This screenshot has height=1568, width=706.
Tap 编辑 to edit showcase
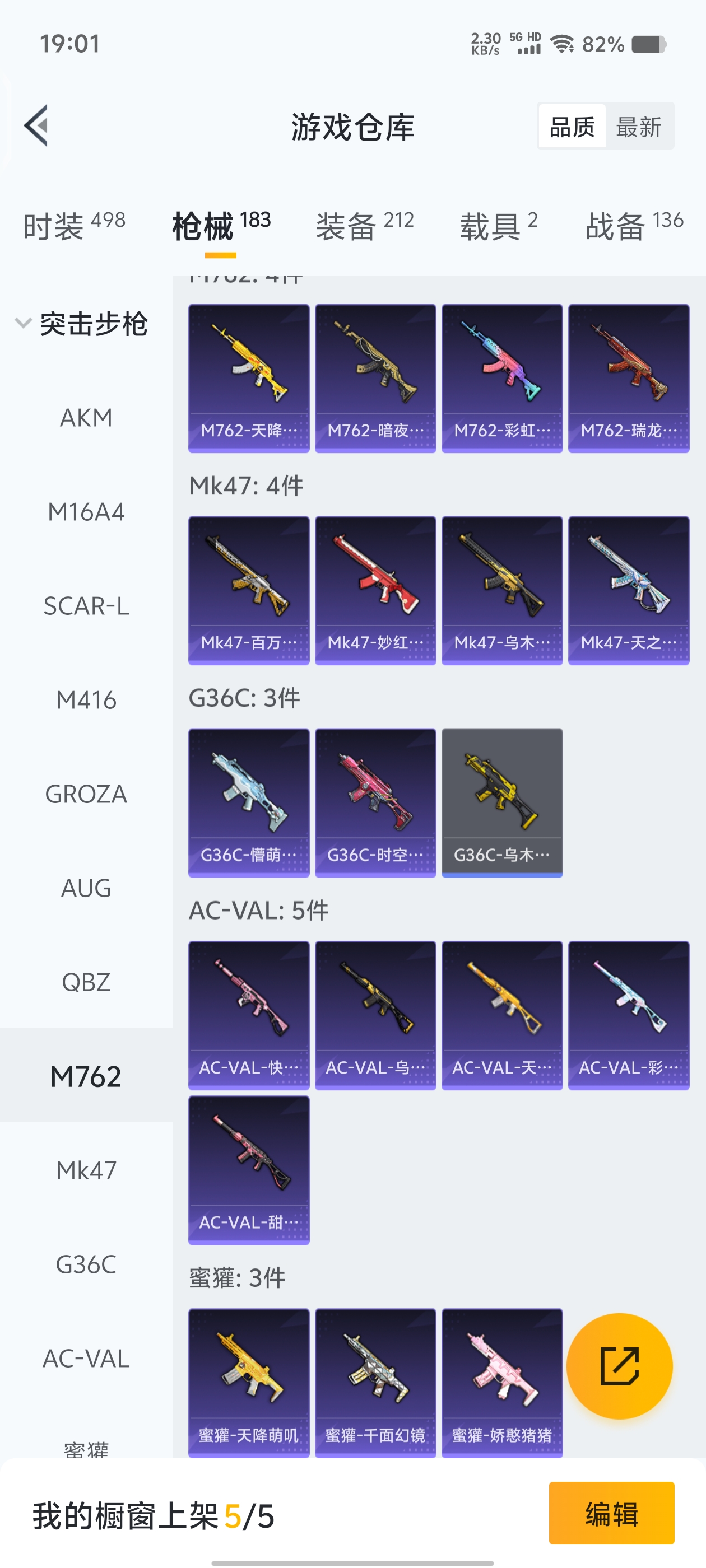coord(611,1513)
